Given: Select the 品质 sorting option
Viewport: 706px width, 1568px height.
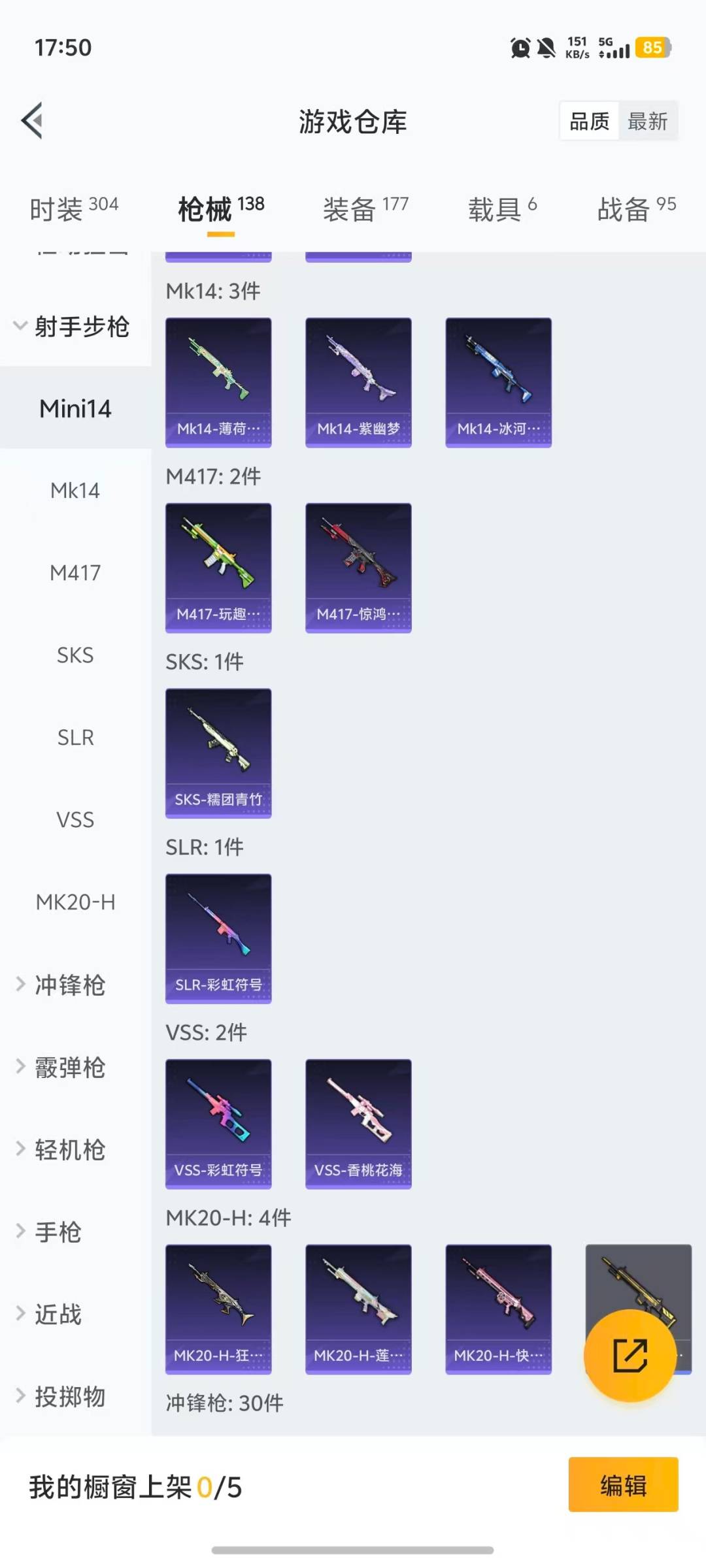Looking at the screenshot, I should (x=588, y=121).
